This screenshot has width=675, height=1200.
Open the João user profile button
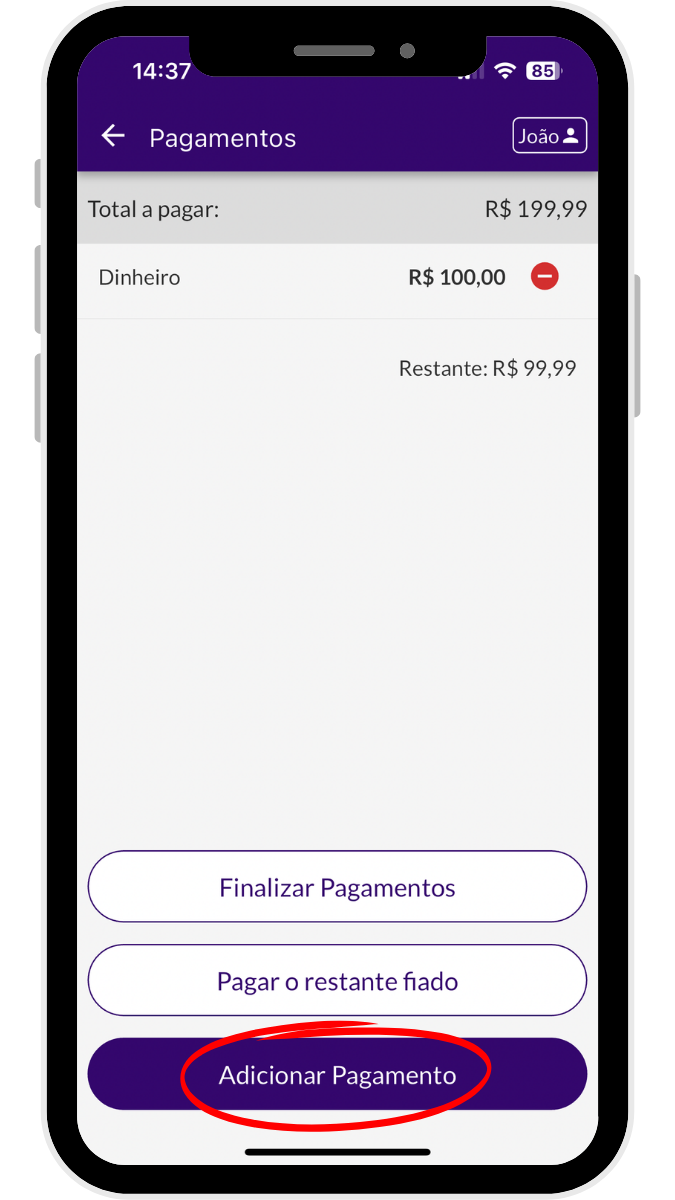[549, 136]
